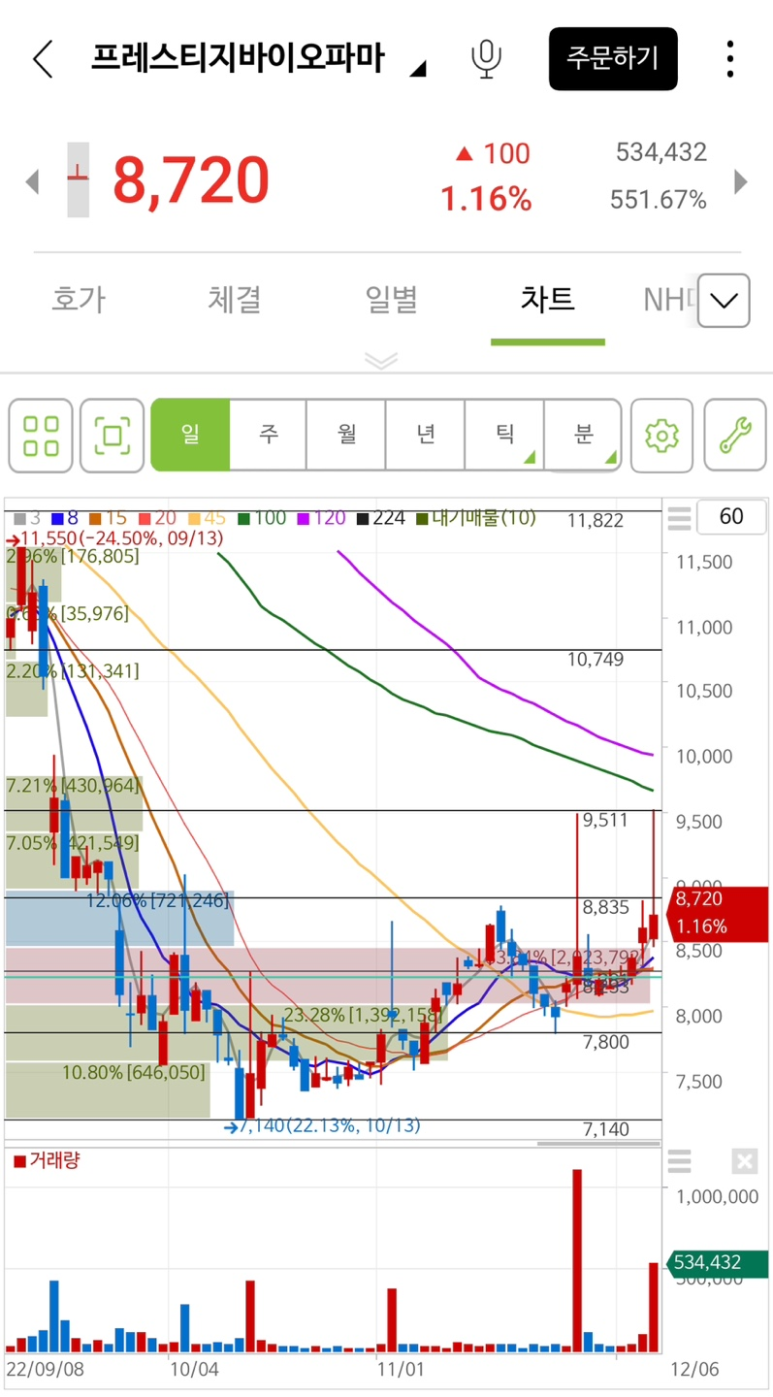Start voice search with the microphone
Viewport: 773px width, 1397px height.
click(486, 60)
